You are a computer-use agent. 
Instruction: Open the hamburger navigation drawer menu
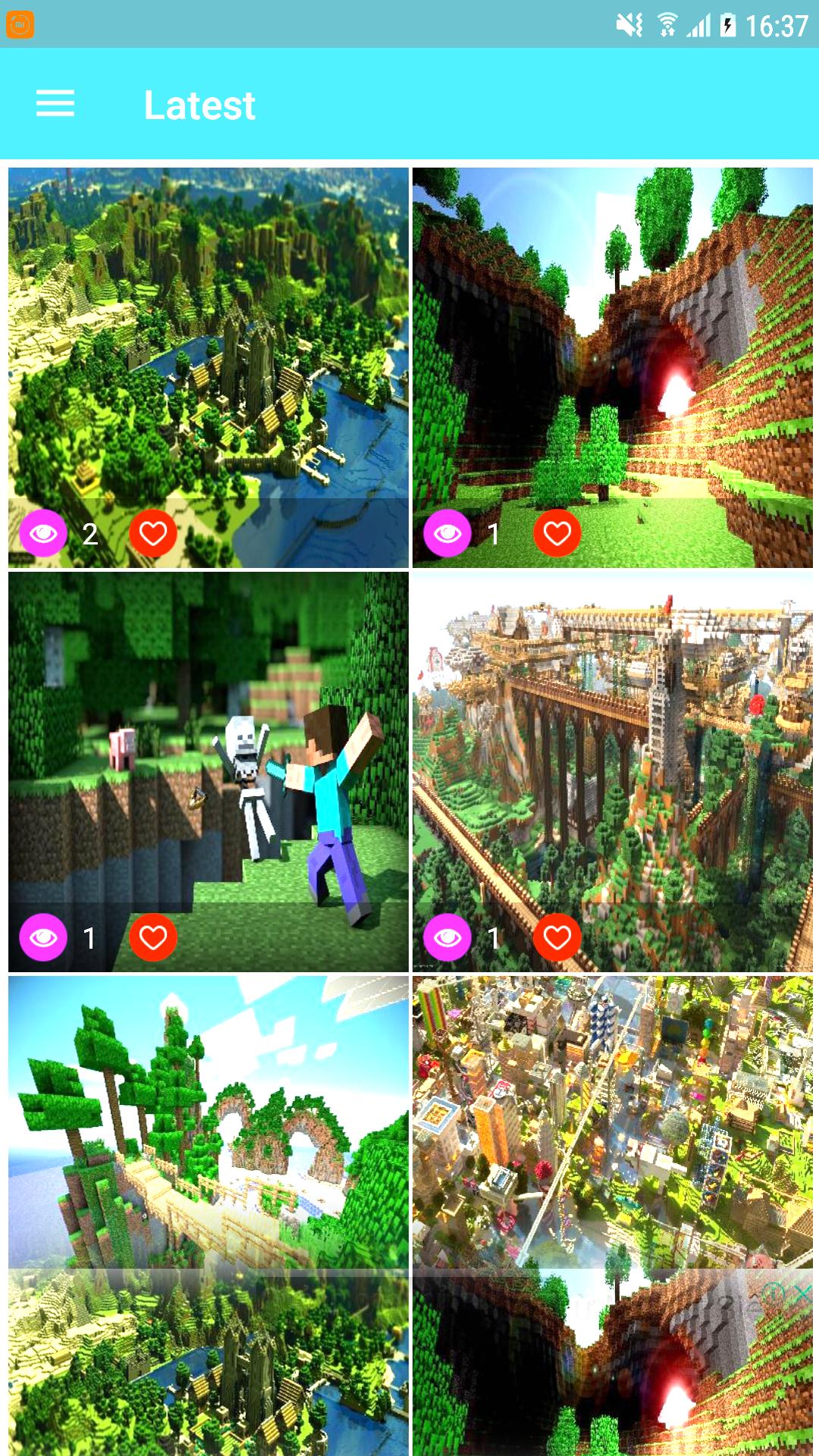[55, 103]
